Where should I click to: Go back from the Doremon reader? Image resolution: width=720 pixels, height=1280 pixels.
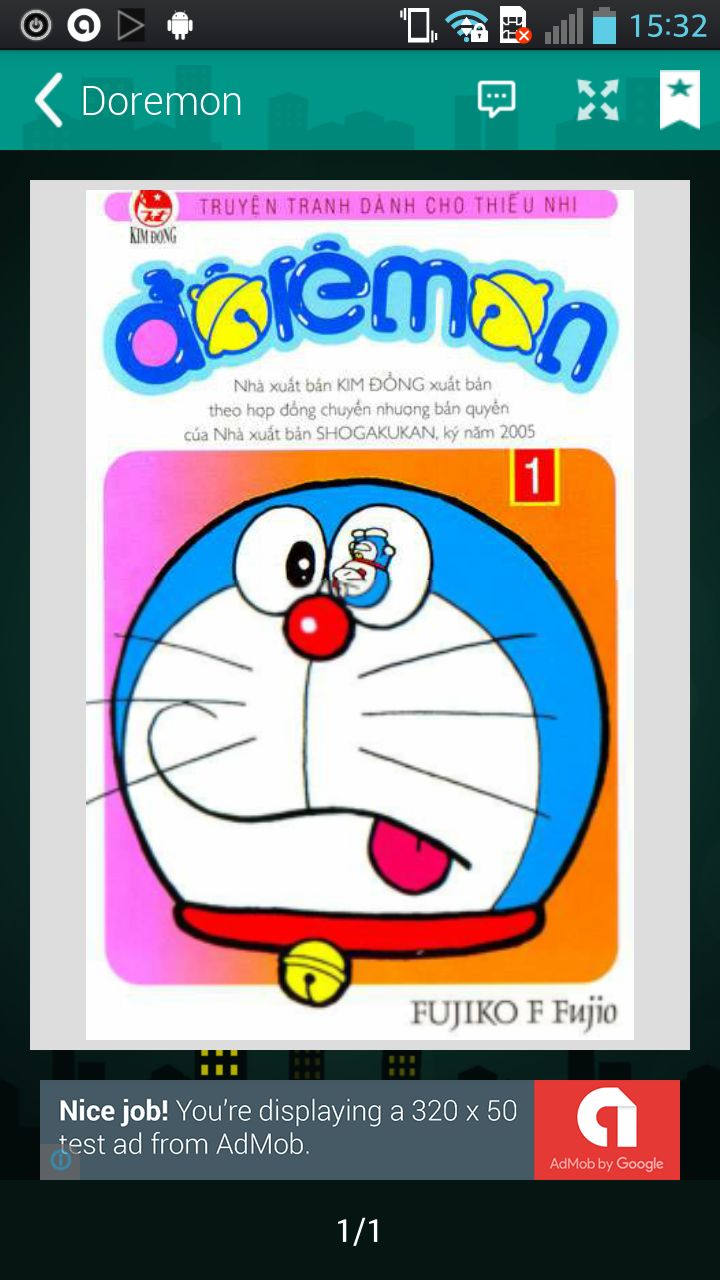point(48,101)
